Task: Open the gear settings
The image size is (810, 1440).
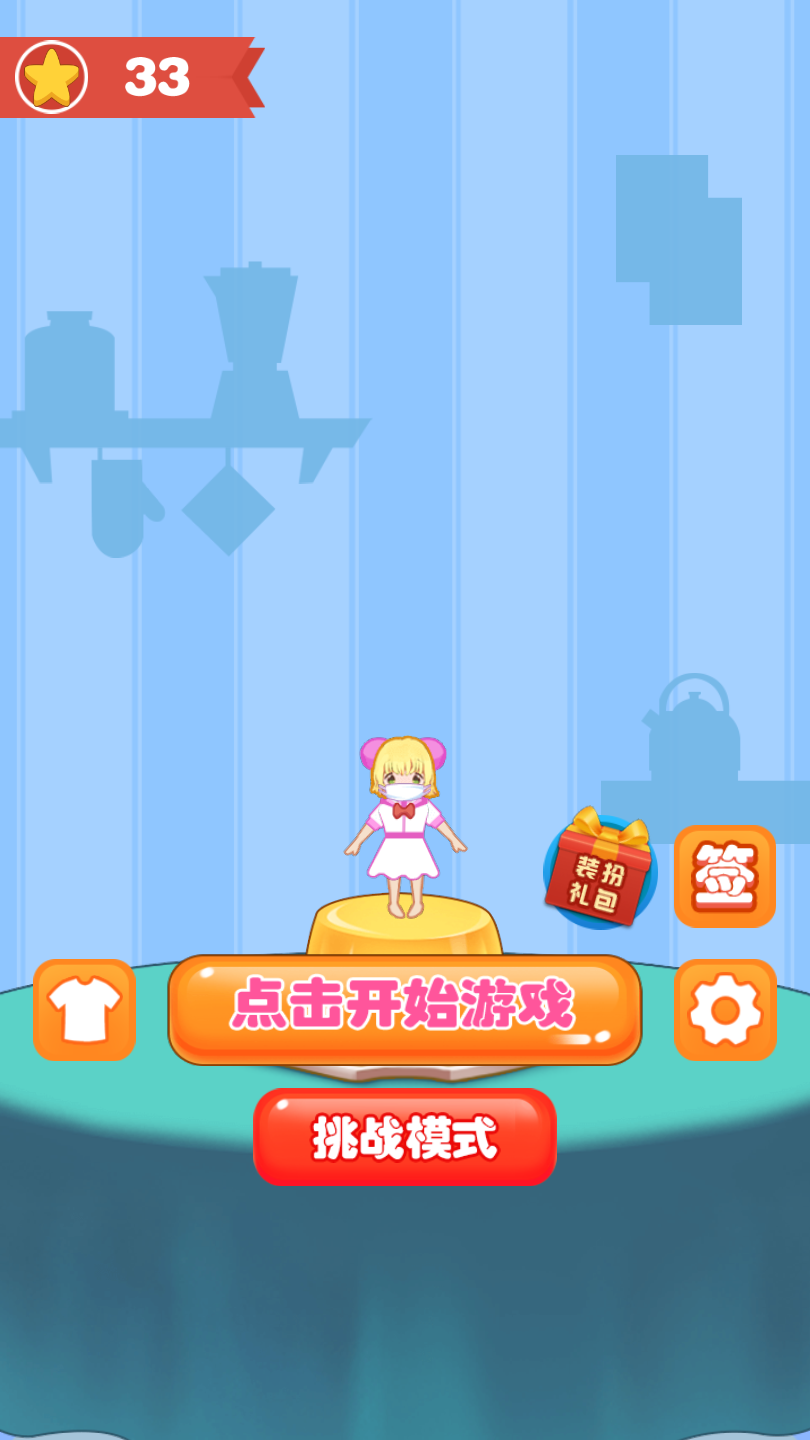Action: (725, 1010)
